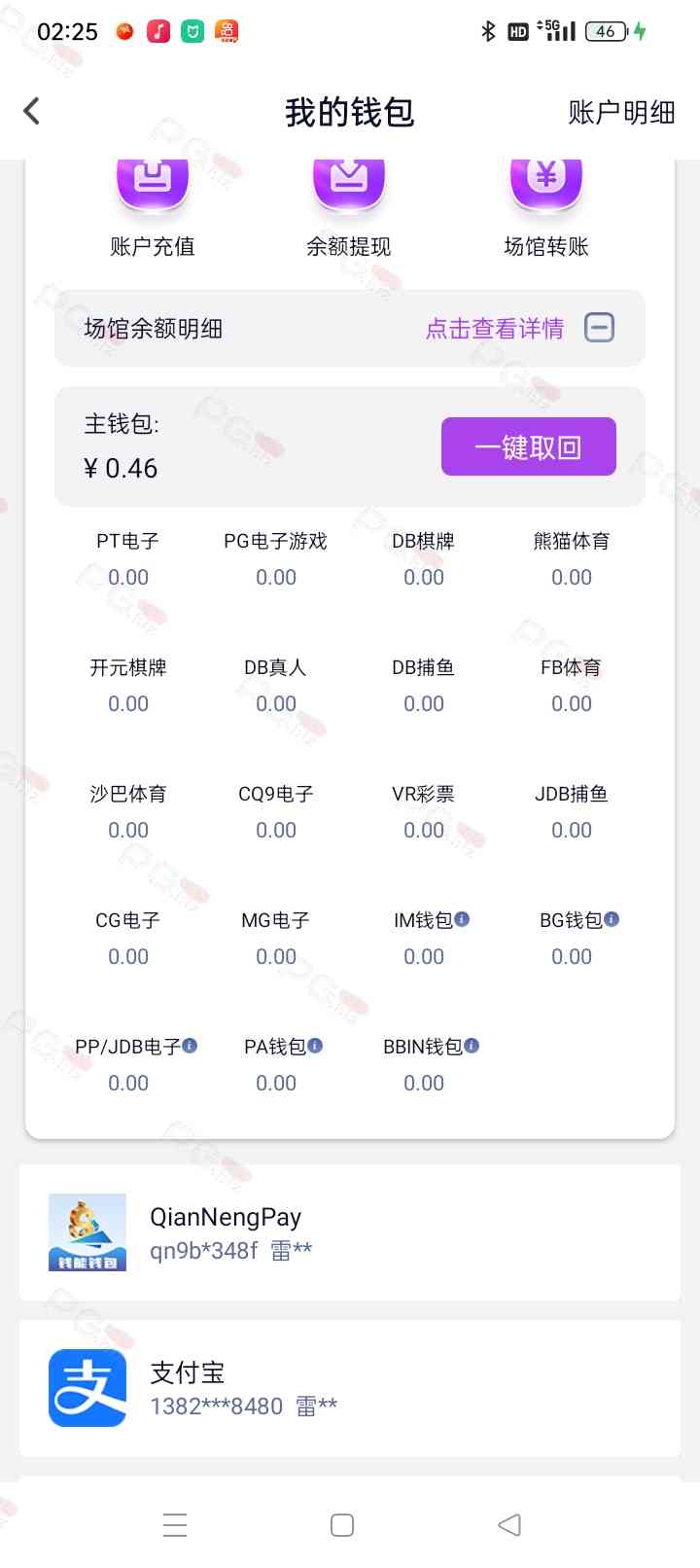Open 账户明细 account details
700x1568 pixels.
621,113
